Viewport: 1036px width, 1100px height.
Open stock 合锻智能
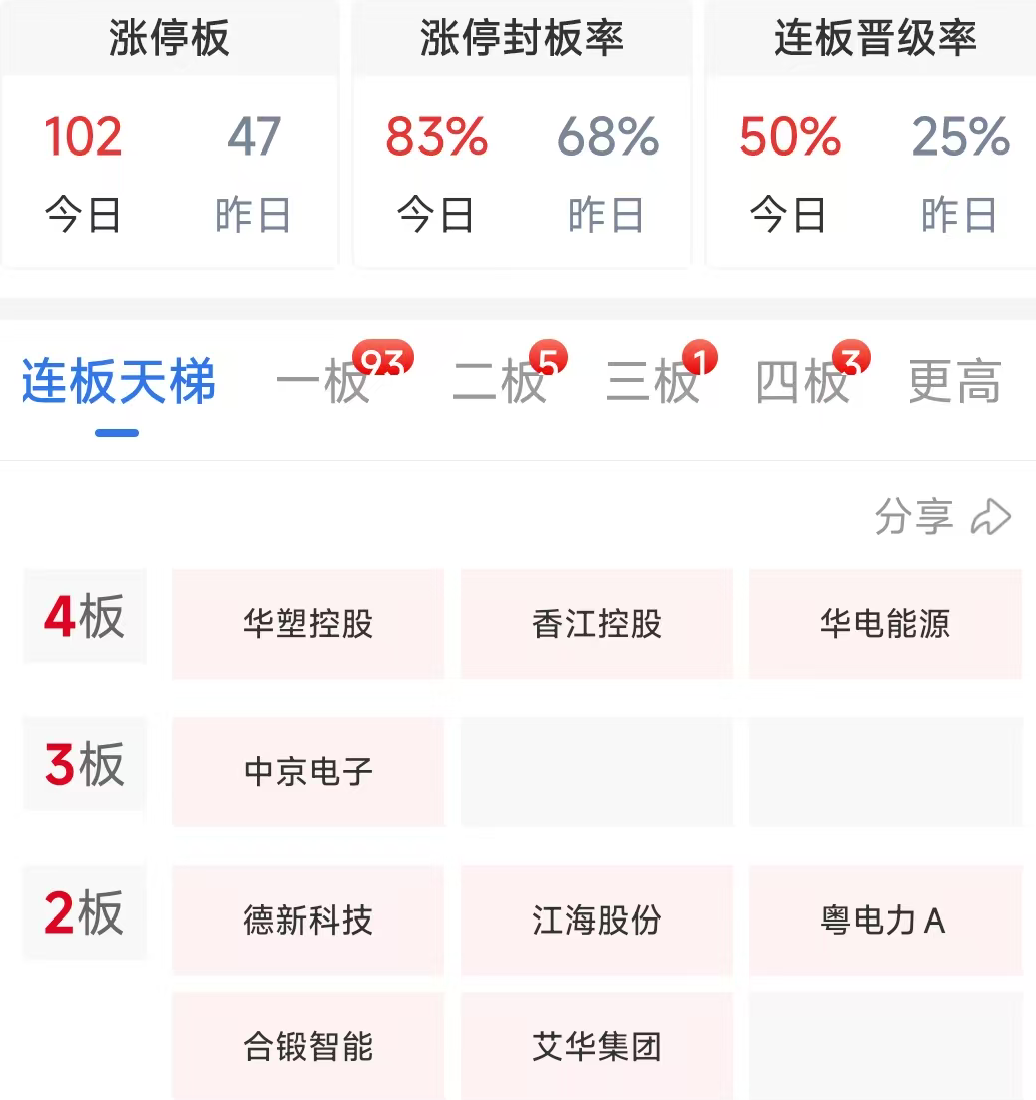pyautogui.click(x=308, y=1046)
